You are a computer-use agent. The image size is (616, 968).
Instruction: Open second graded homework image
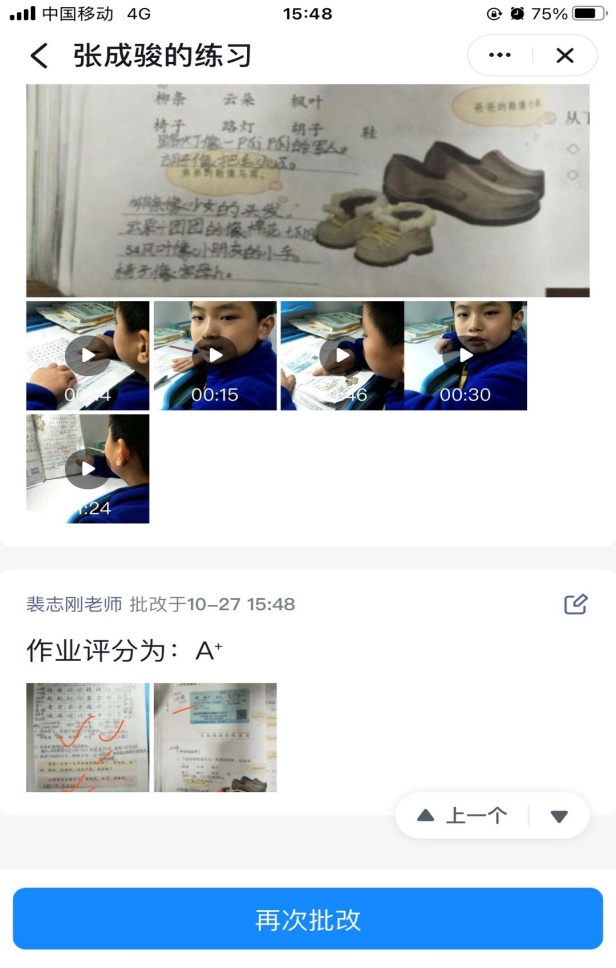click(215, 737)
